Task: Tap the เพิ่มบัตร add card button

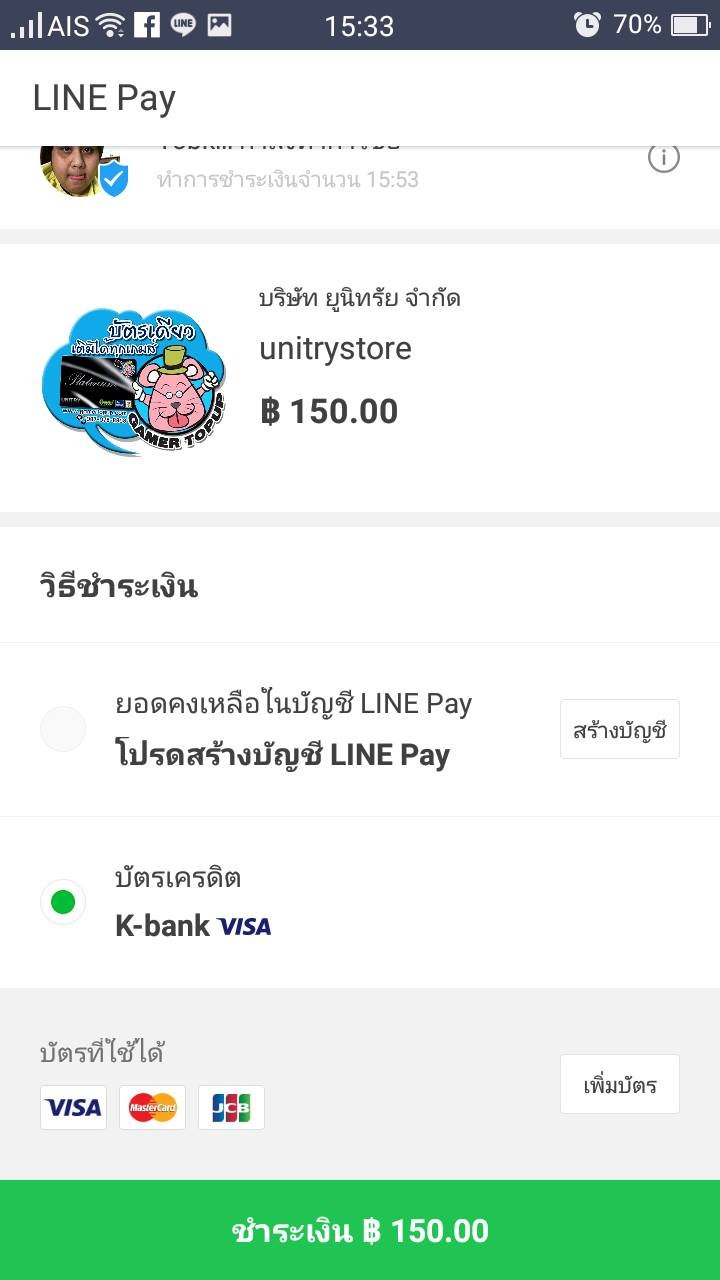Action: coord(620,1084)
